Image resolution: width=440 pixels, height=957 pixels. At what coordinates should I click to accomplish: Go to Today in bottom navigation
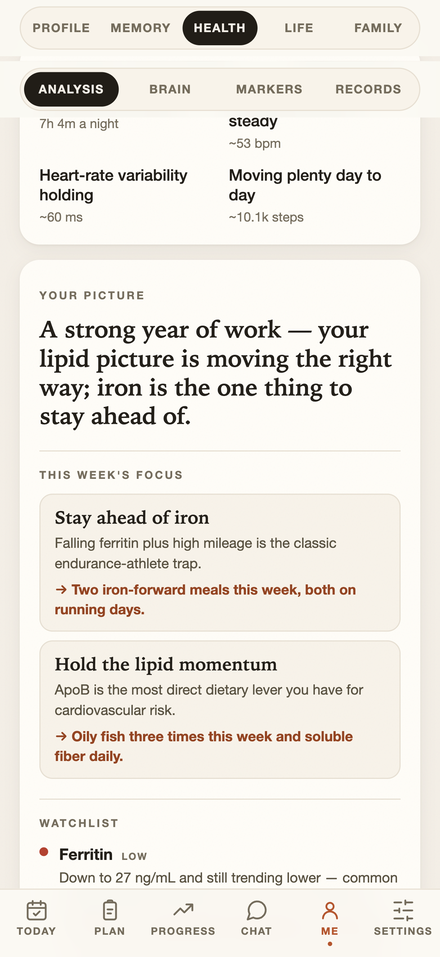pyautogui.click(x=37, y=919)
